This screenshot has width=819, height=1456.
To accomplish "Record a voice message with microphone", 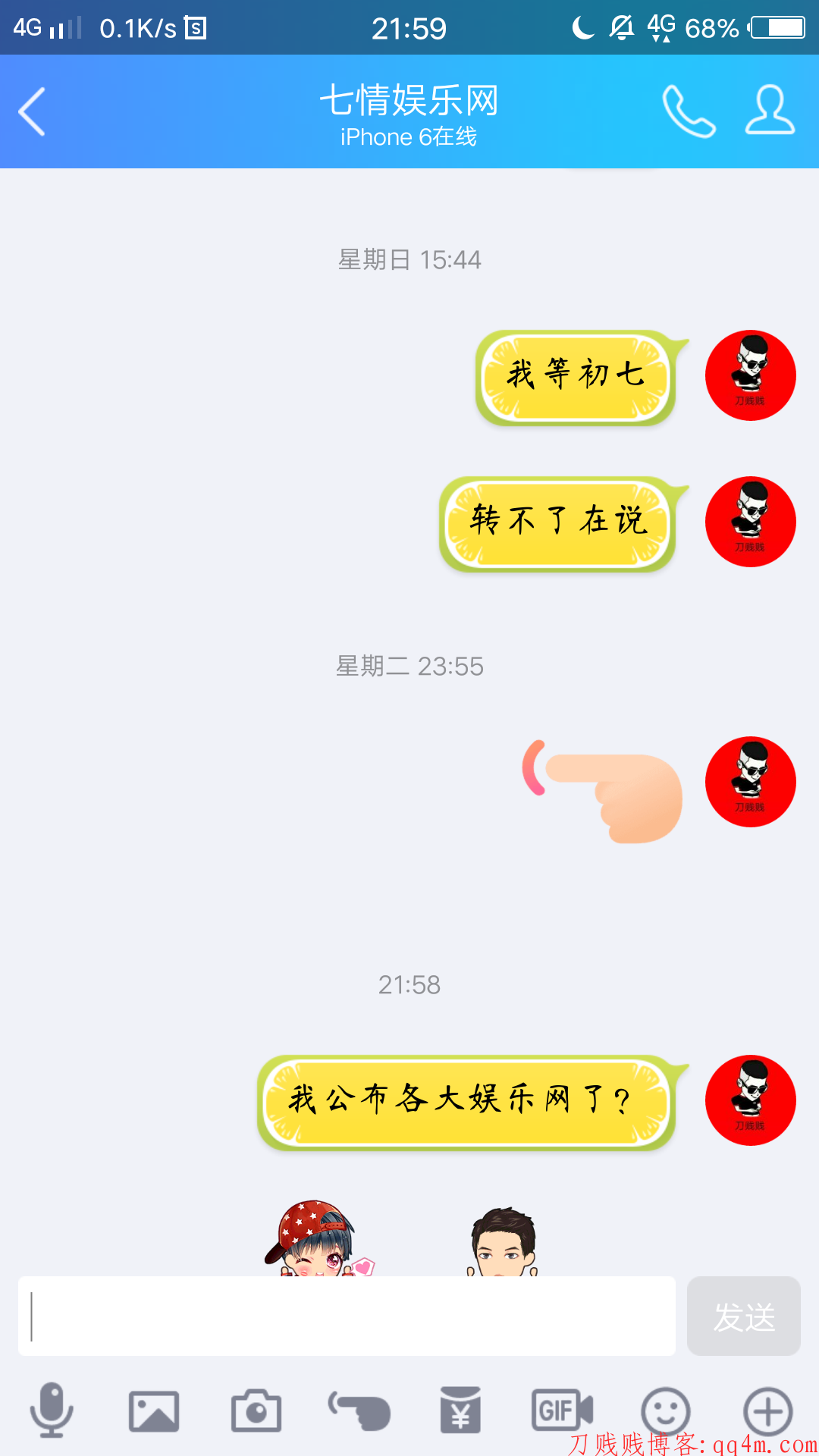I will (x=52, y=1410).
